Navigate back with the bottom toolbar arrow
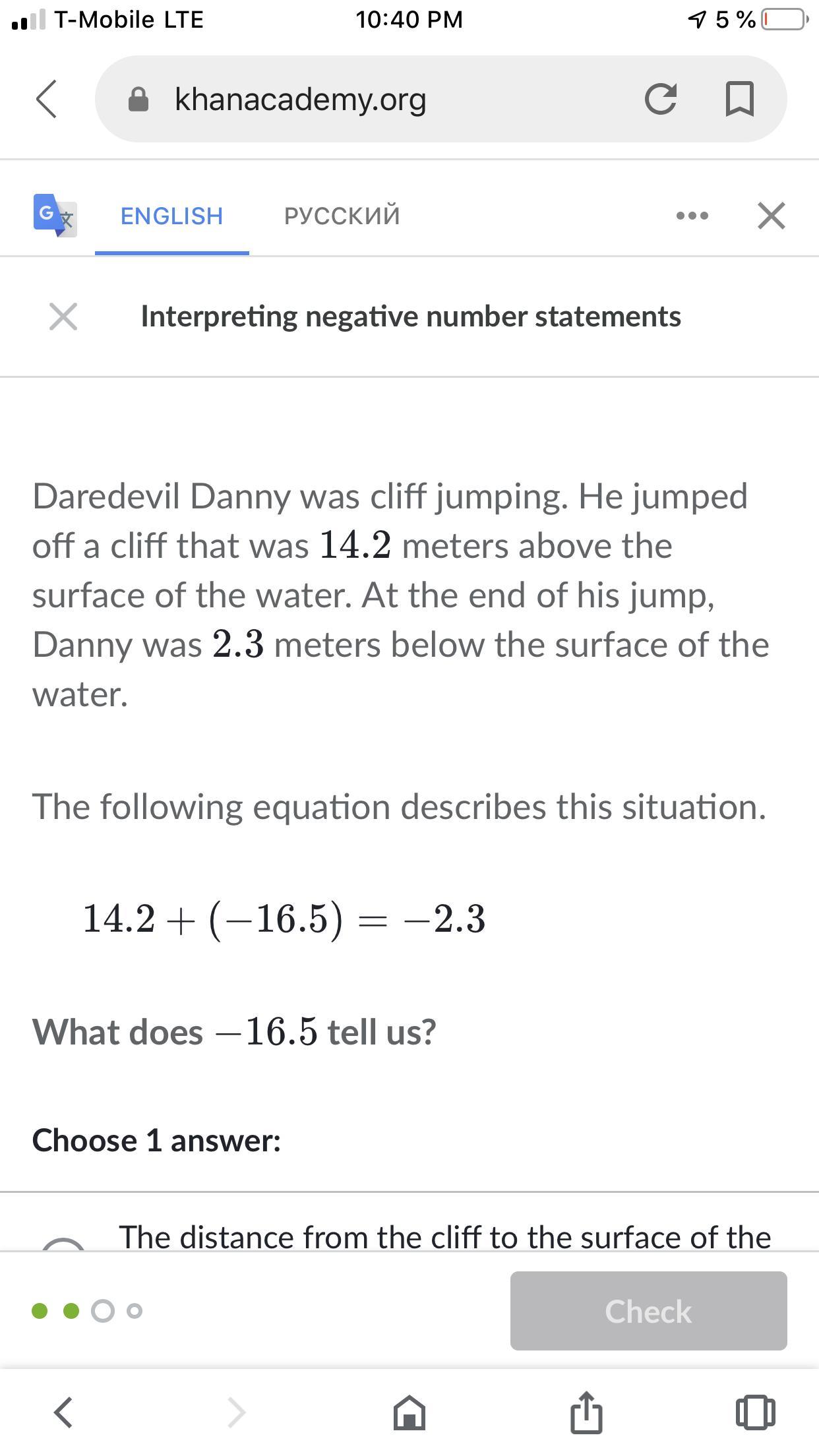Screen dimensions: 819x1456 (63, 1412)
